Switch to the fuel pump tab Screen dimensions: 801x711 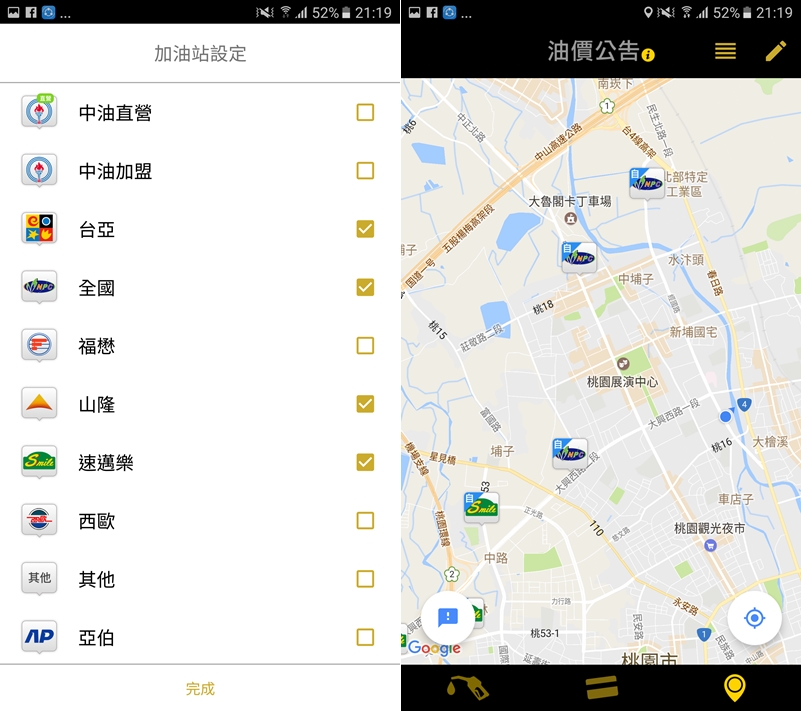[x=468, y=687]
